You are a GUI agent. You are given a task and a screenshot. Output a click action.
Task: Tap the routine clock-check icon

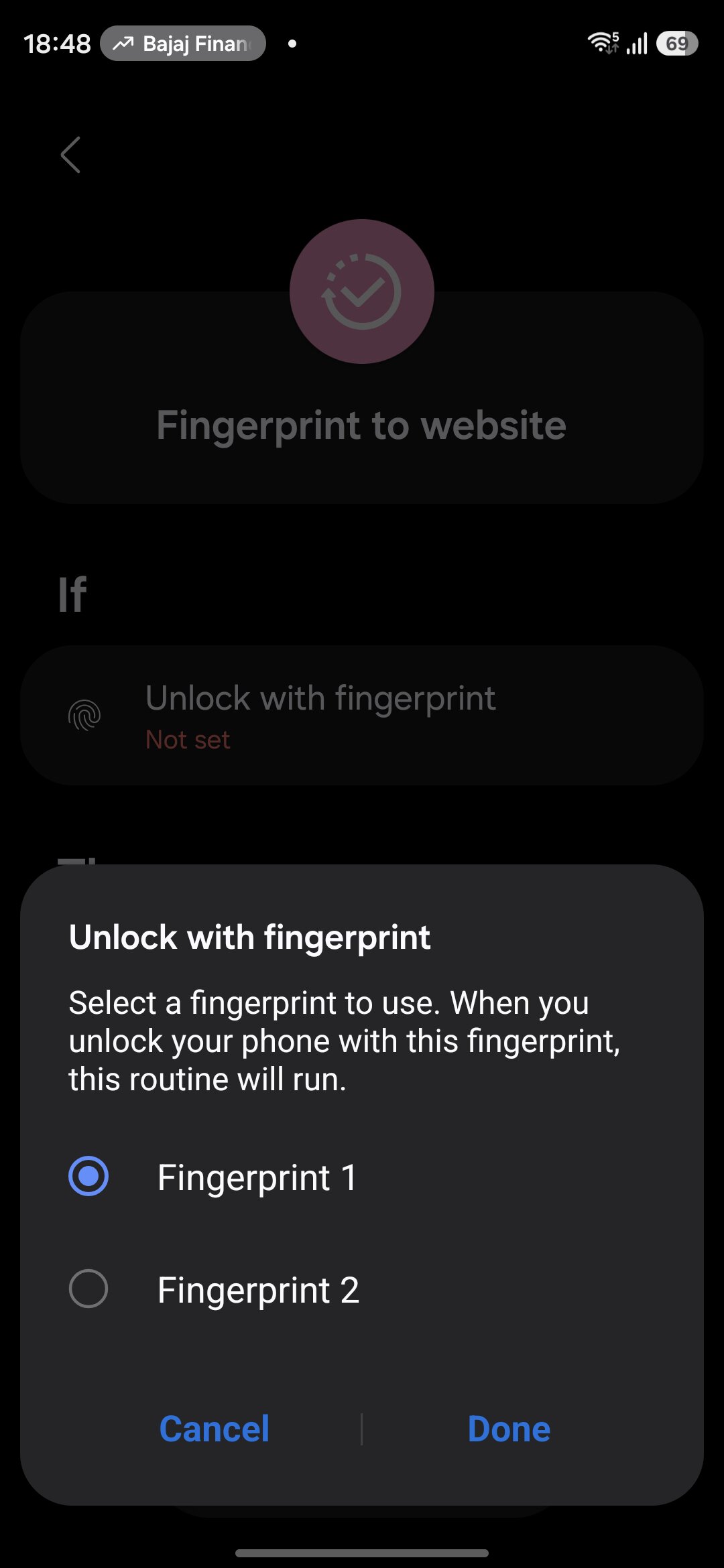tap(362, 291)
